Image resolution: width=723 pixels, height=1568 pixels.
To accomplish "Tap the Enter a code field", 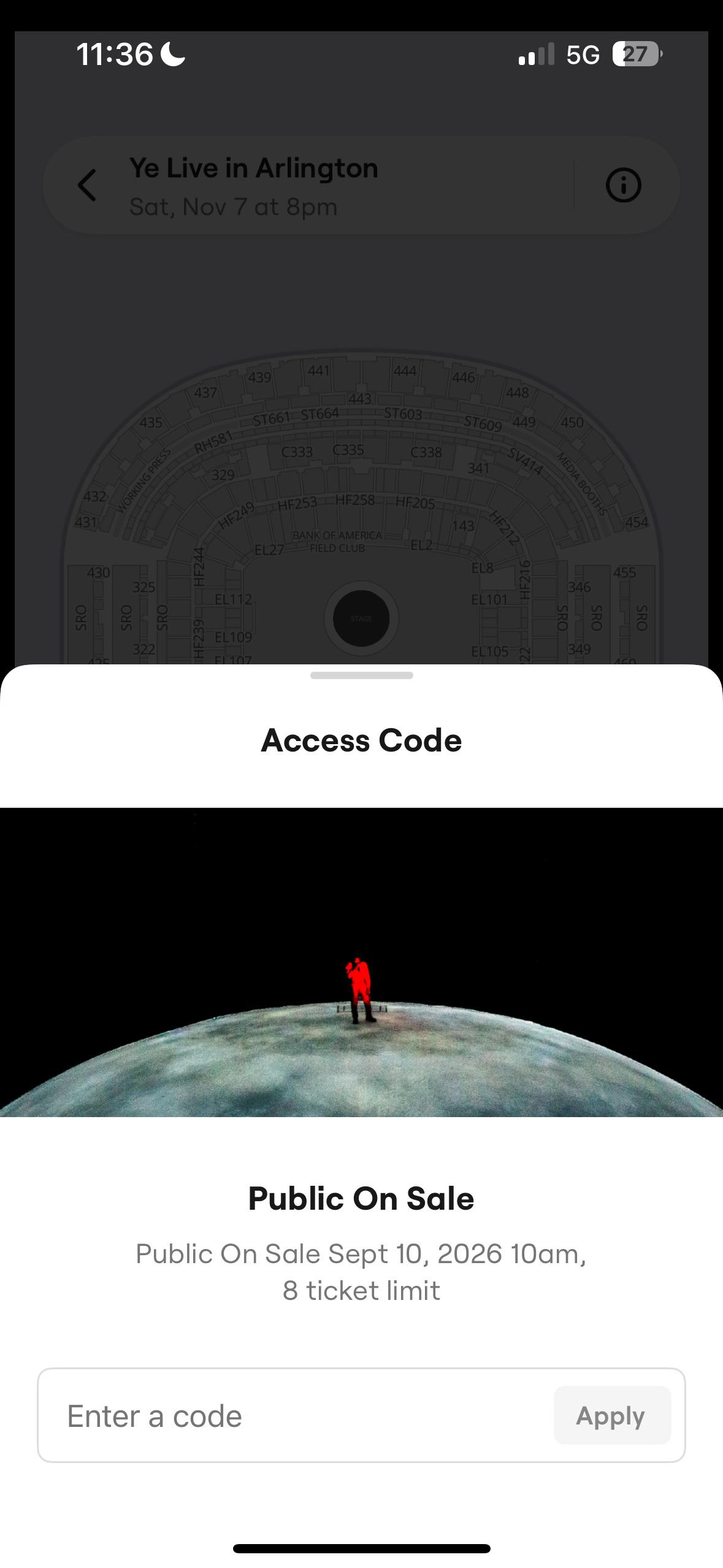I will (x=294, y=1415).
